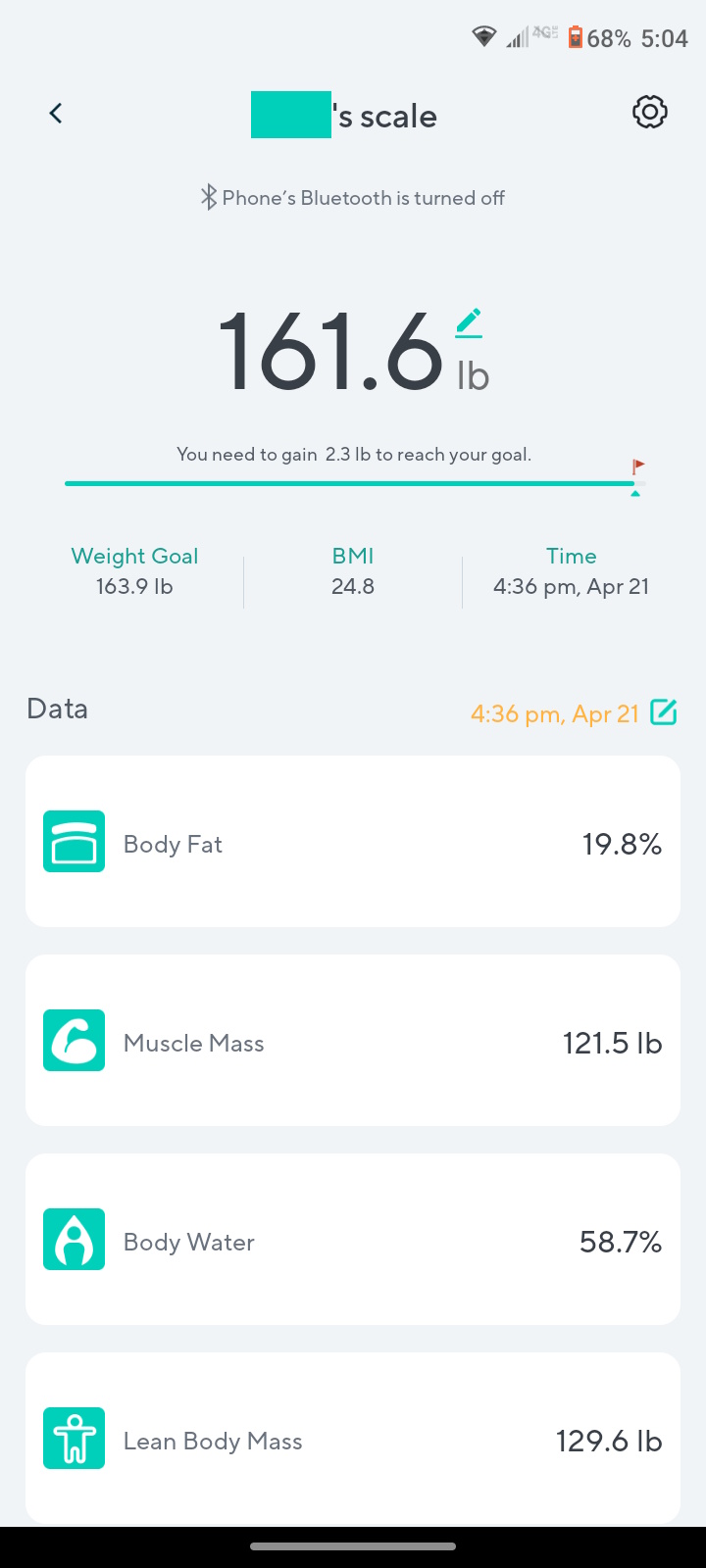View the Body Water card
706x1568 pixels.
tap(353, 1240)
